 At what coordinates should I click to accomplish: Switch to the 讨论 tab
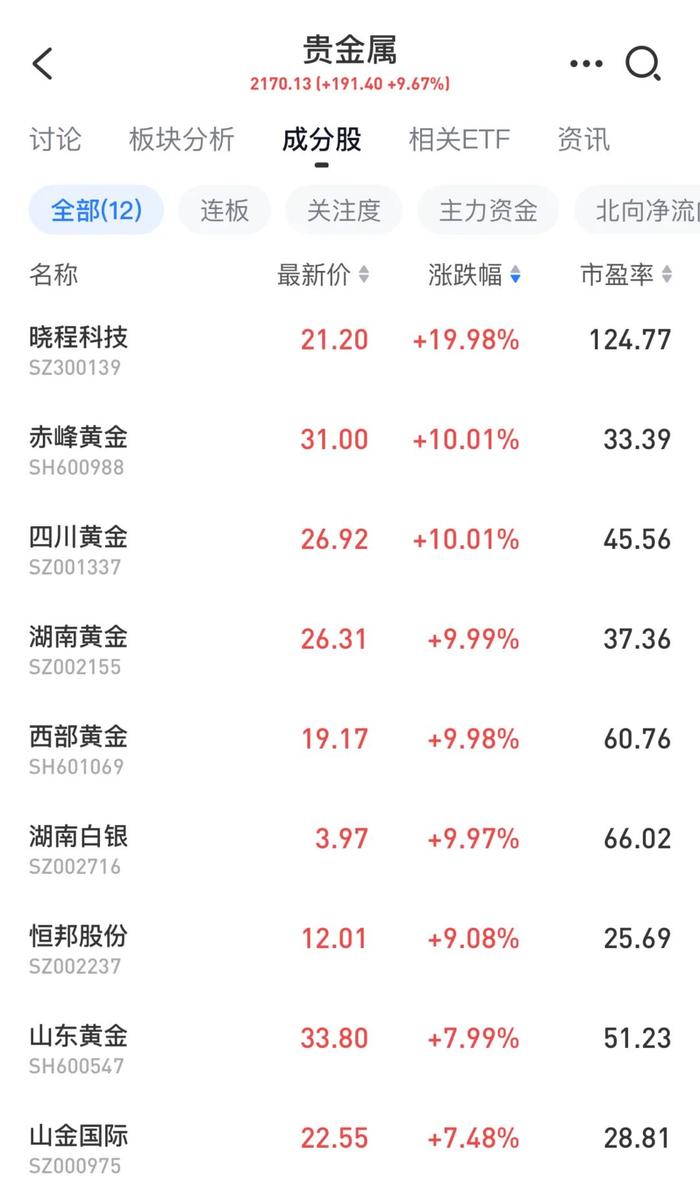(55, 140)
